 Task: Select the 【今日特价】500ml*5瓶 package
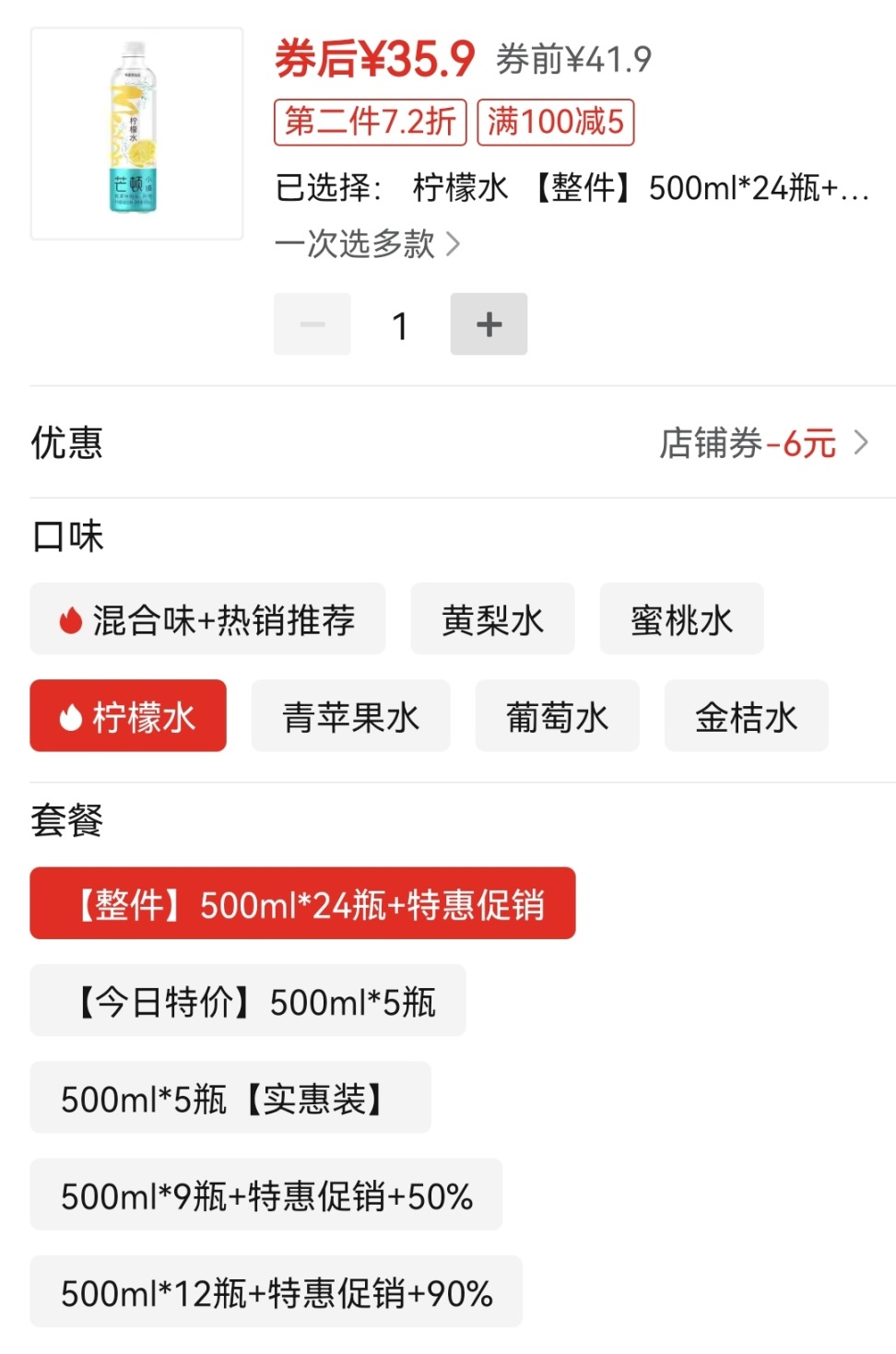click(248, 1001)
